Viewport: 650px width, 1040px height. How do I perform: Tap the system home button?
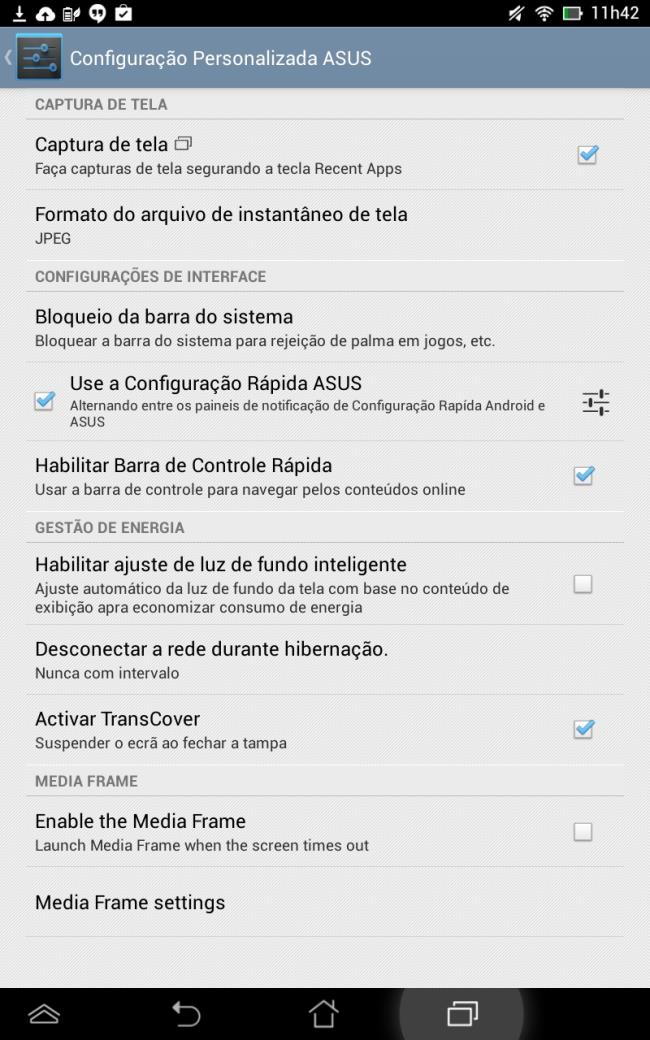(x=324, y=1013)
